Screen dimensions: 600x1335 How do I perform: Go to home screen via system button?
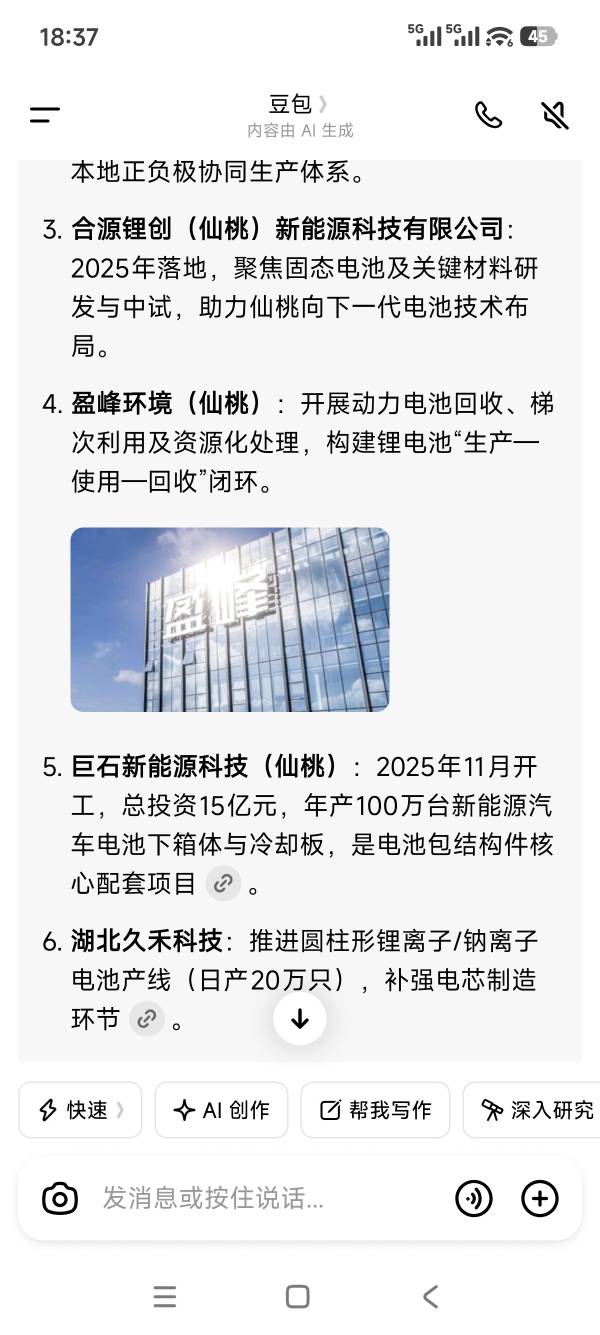click(x=297, y=1297)
